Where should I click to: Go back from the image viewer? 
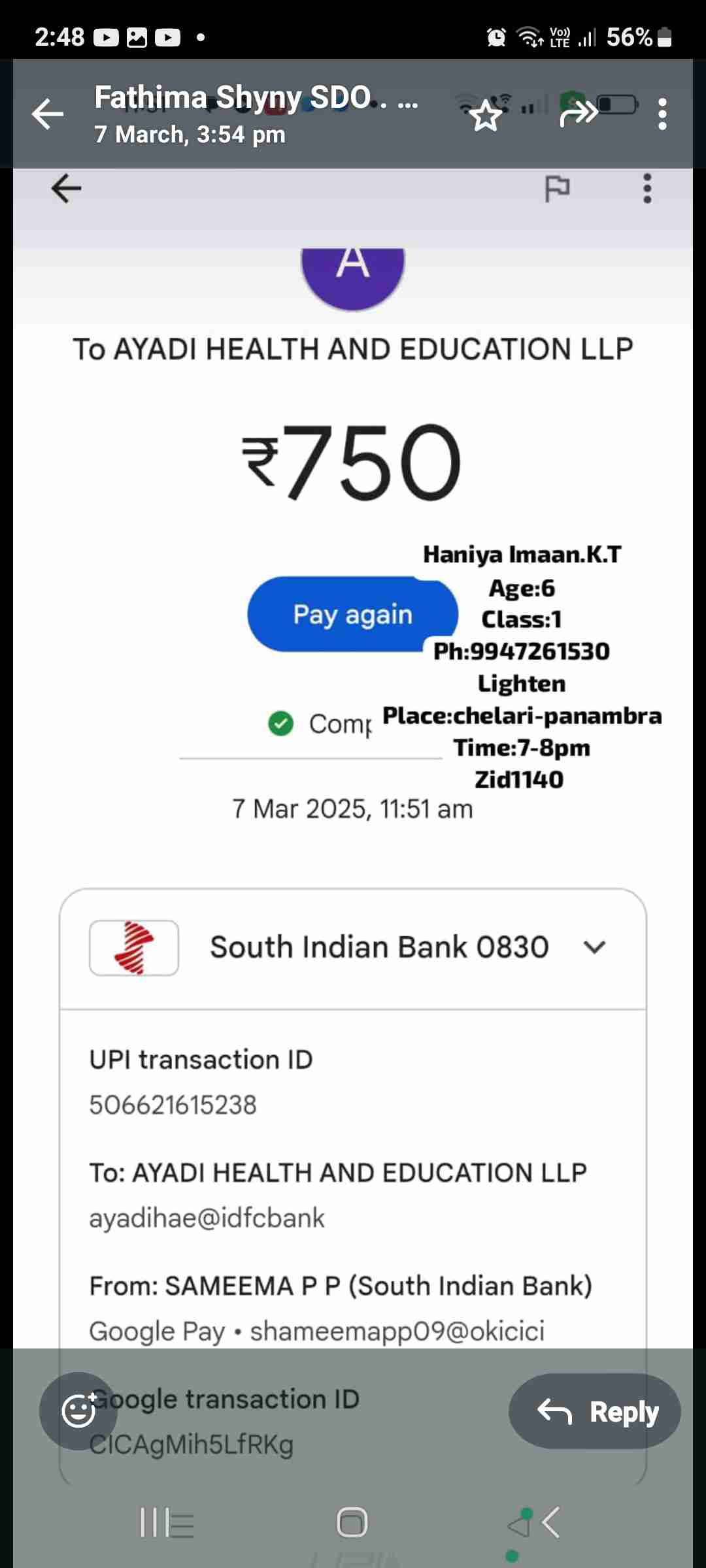click(x=48, y=114)
